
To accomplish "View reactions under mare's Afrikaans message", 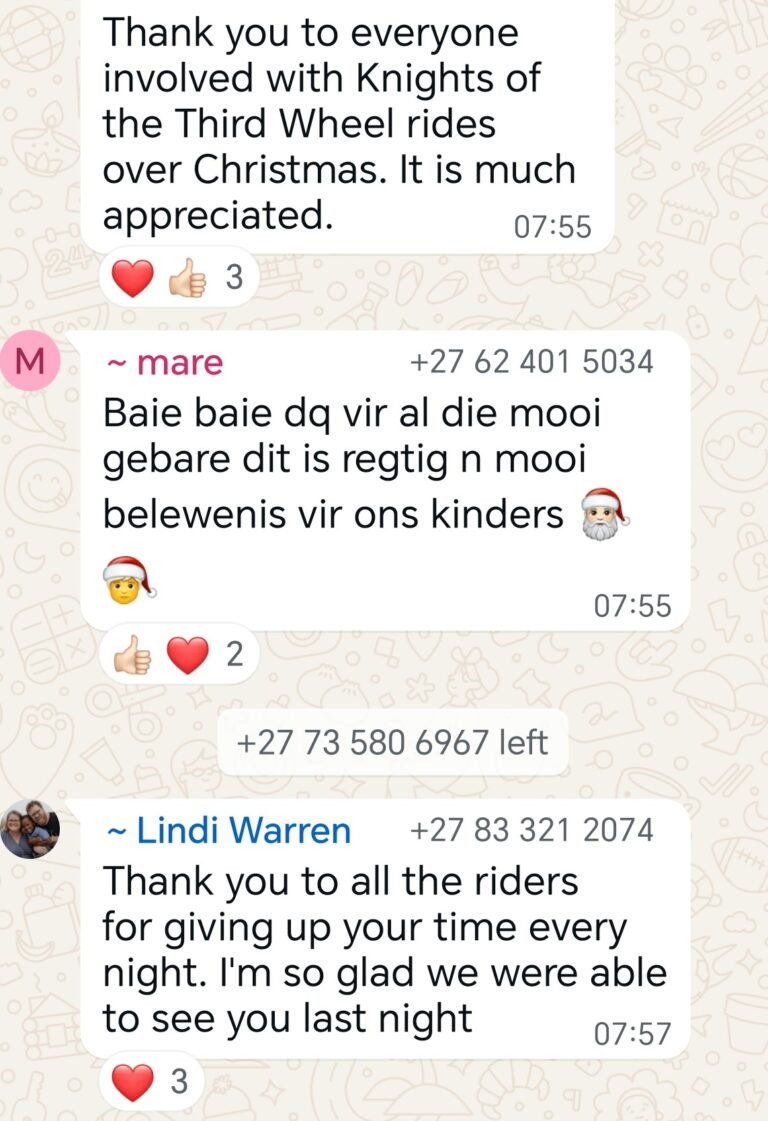I will (179, 654).
